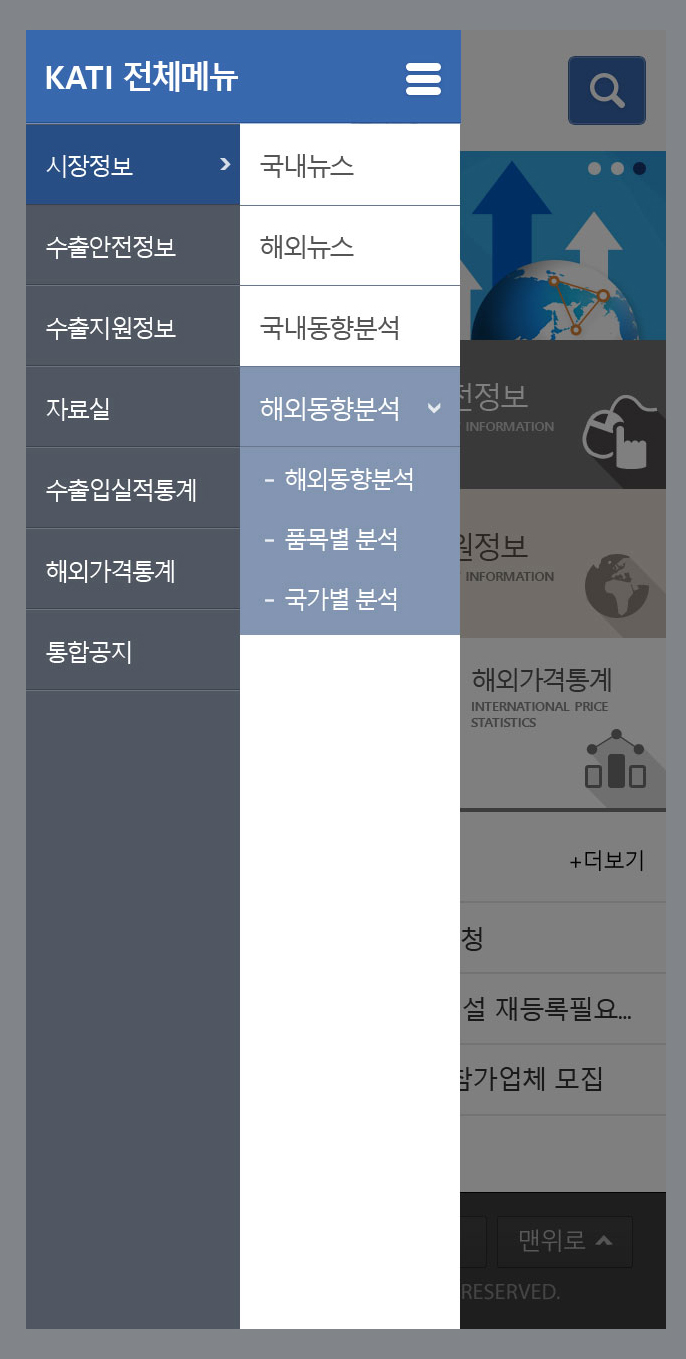Open 국가별 분석 sub-link
Image resolution: width=686 pixels, height=1359 pixels.
340,599
